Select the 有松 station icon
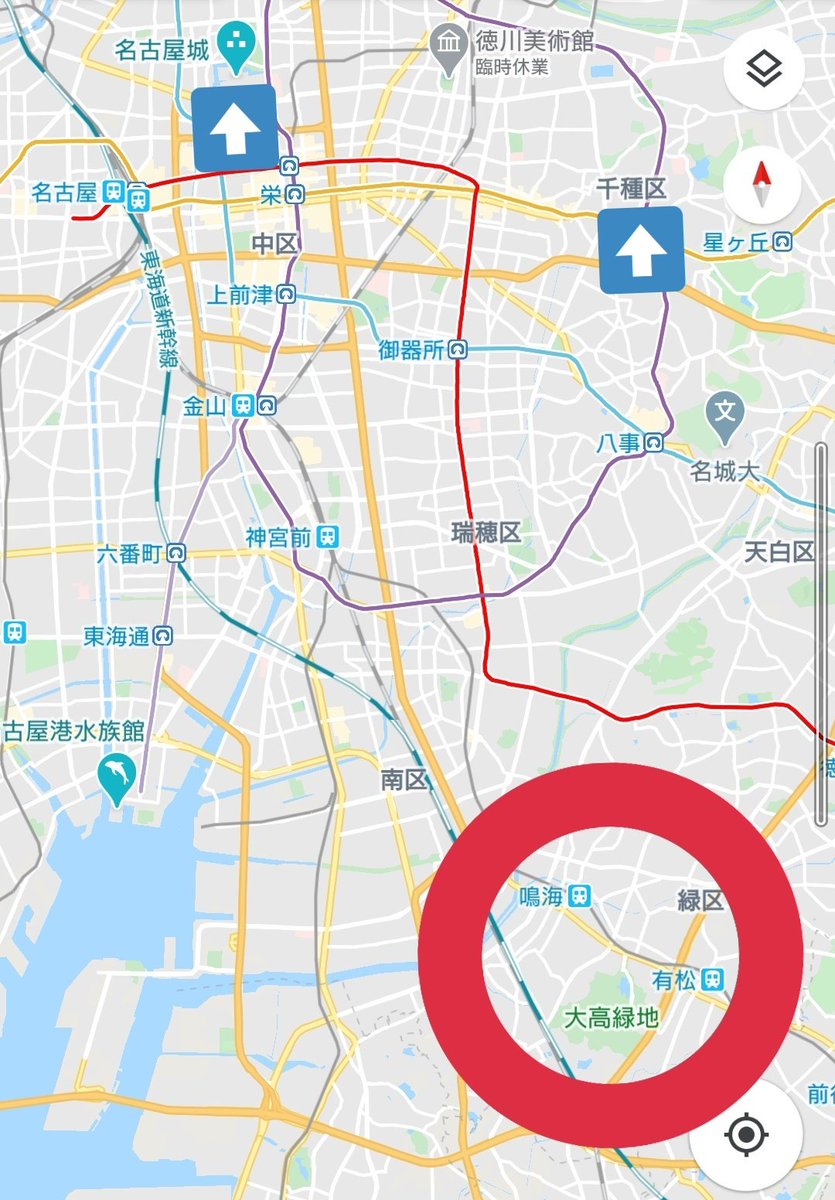This screenshot has height=1200, width=835. [x=712, y=979]
